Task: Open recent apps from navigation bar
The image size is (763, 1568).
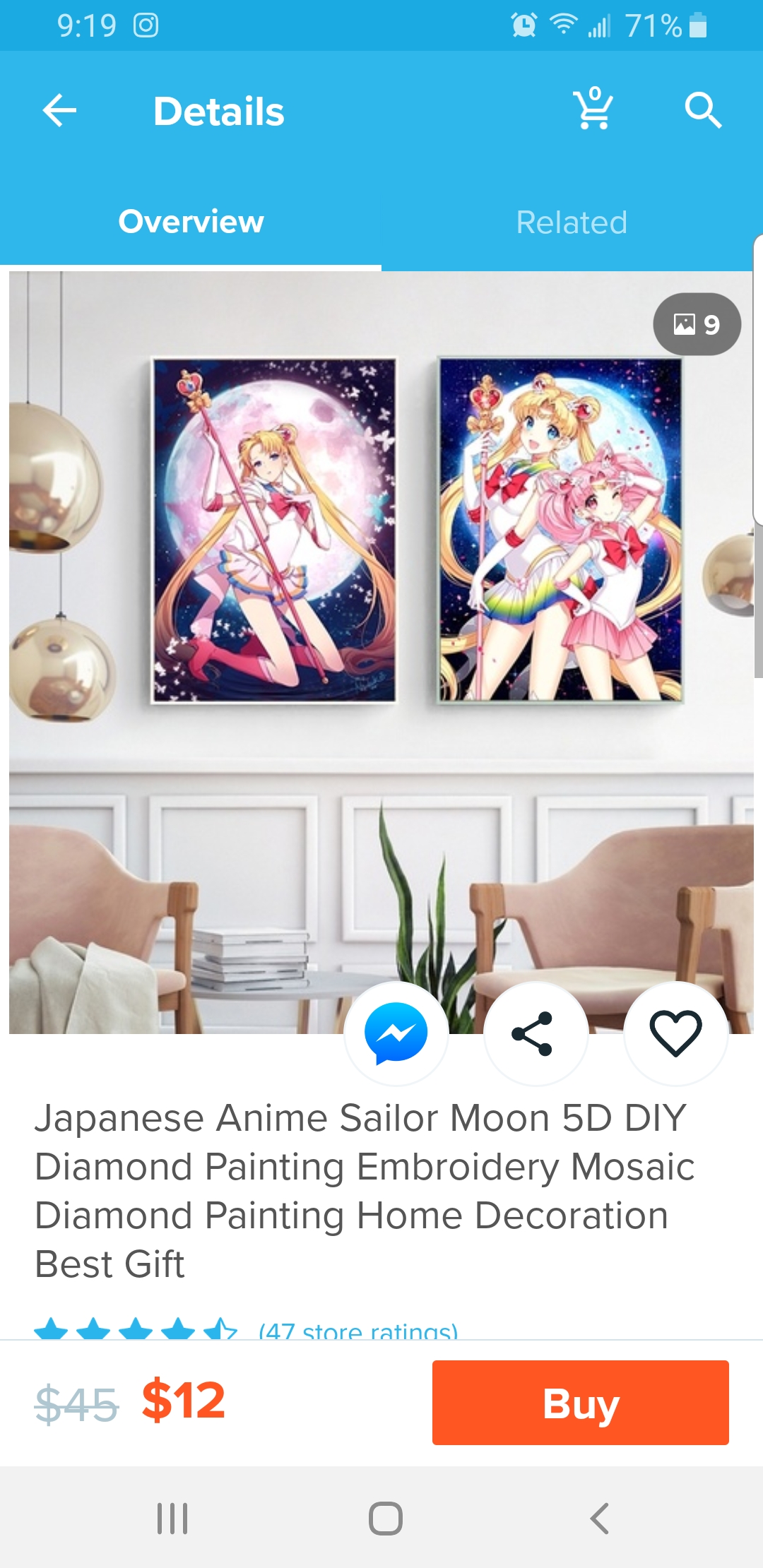Action: pos(172,1519)
